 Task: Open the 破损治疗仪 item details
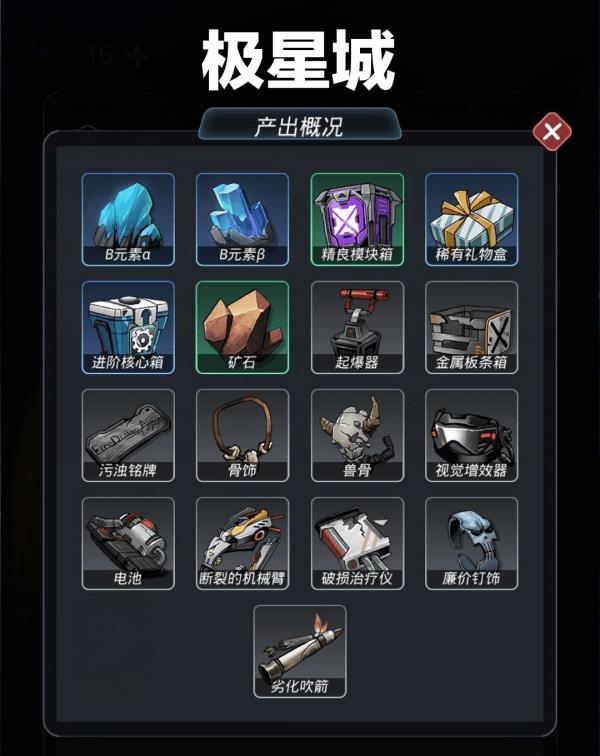[x=357, y=543]
